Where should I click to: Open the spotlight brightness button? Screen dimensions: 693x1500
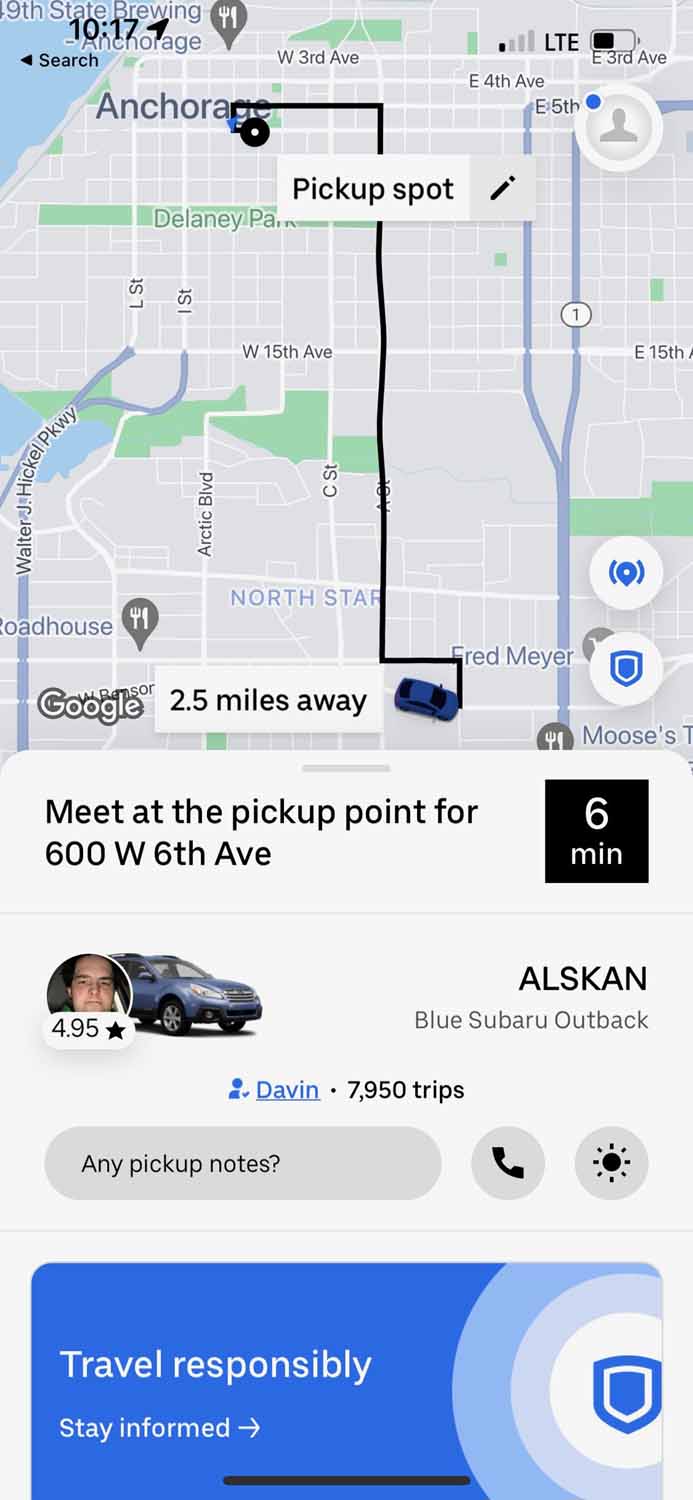click(x=612, y=1163)
